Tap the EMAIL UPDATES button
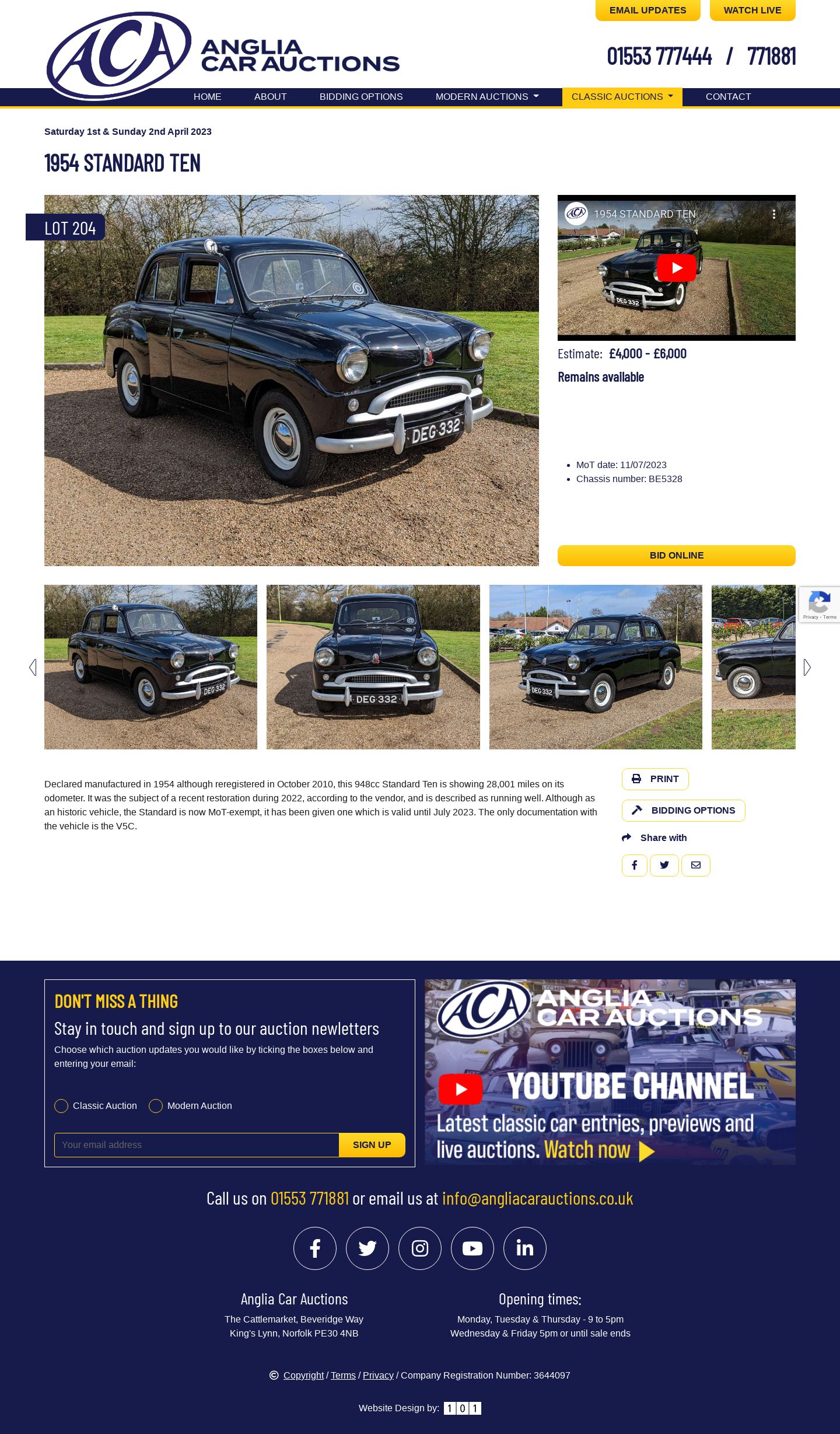The image size is (840, 1434). click(x=647, y=10)
